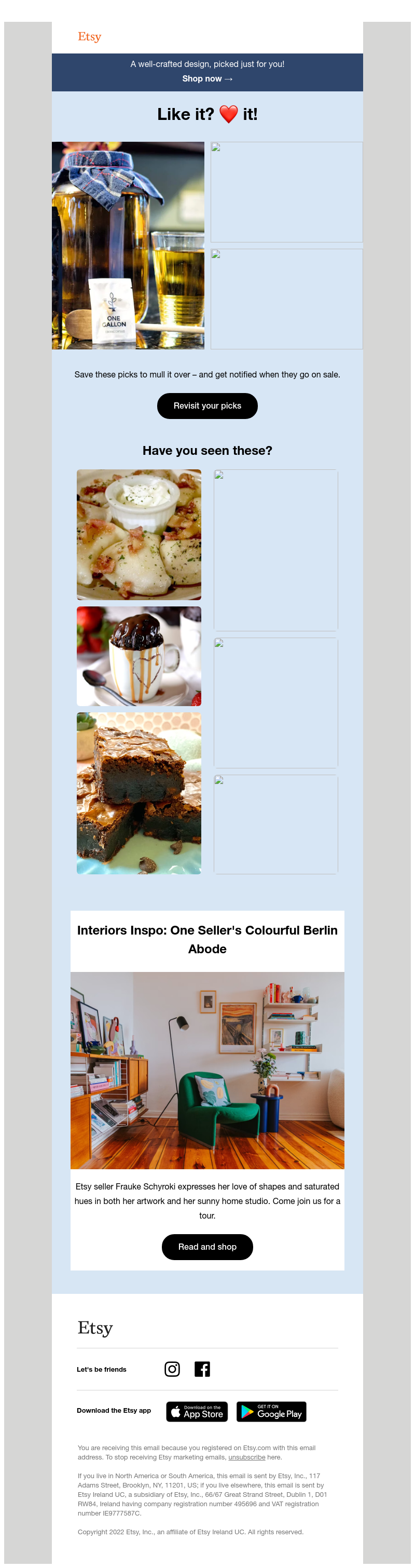Tap the Read and shop button
This screenshot has width=415, height=1568.
[207, 1247]
